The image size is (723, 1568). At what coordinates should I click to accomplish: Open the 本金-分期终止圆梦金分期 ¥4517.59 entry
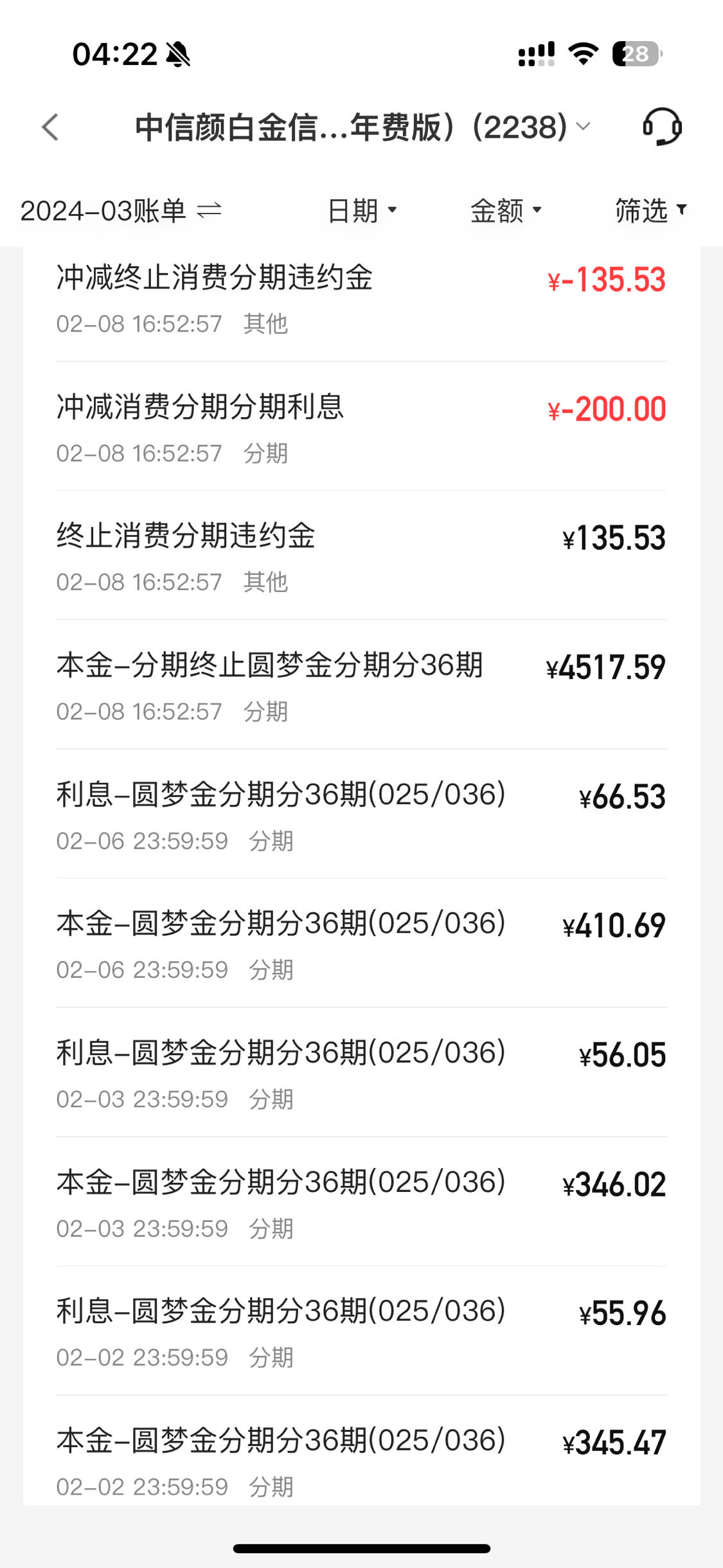(x=361, y=685)
